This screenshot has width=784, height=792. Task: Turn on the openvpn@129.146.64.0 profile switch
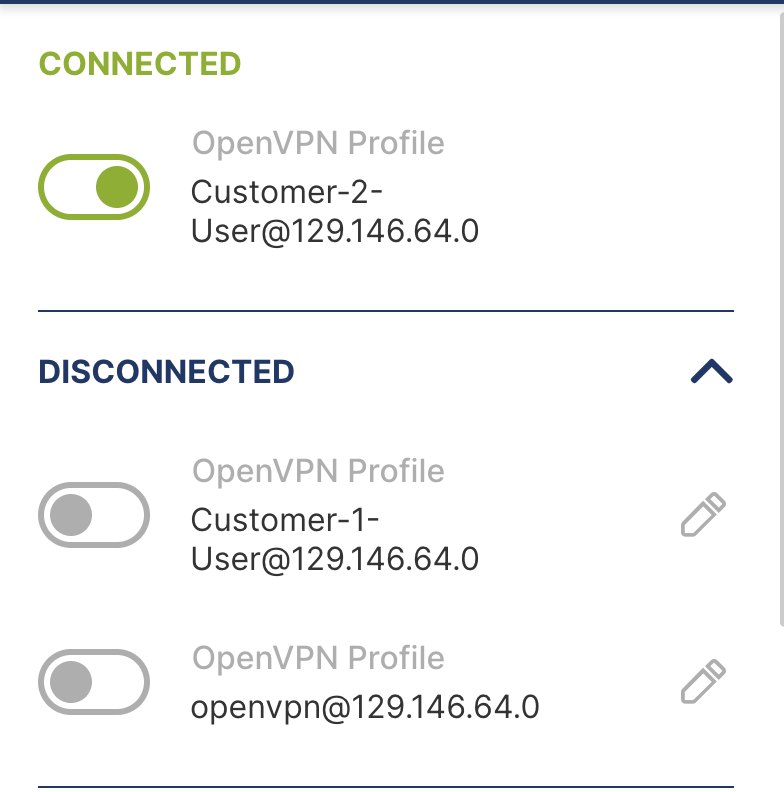[93, 682]
